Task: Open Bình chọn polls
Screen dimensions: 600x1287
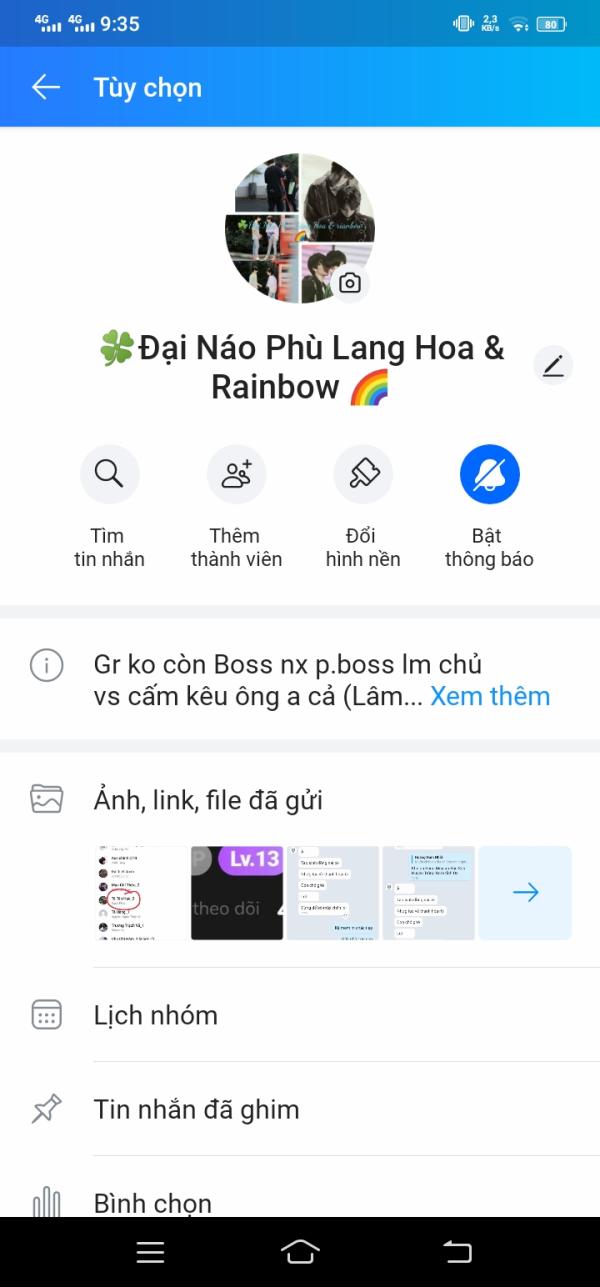Action: (152, 1202)
